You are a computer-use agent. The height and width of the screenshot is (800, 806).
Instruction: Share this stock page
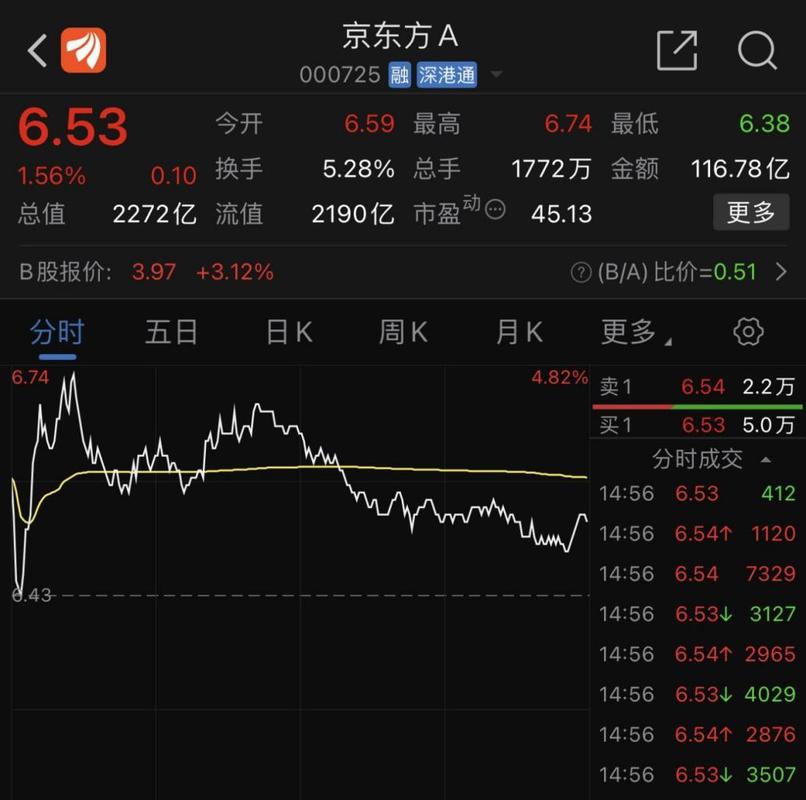(676, 50)
